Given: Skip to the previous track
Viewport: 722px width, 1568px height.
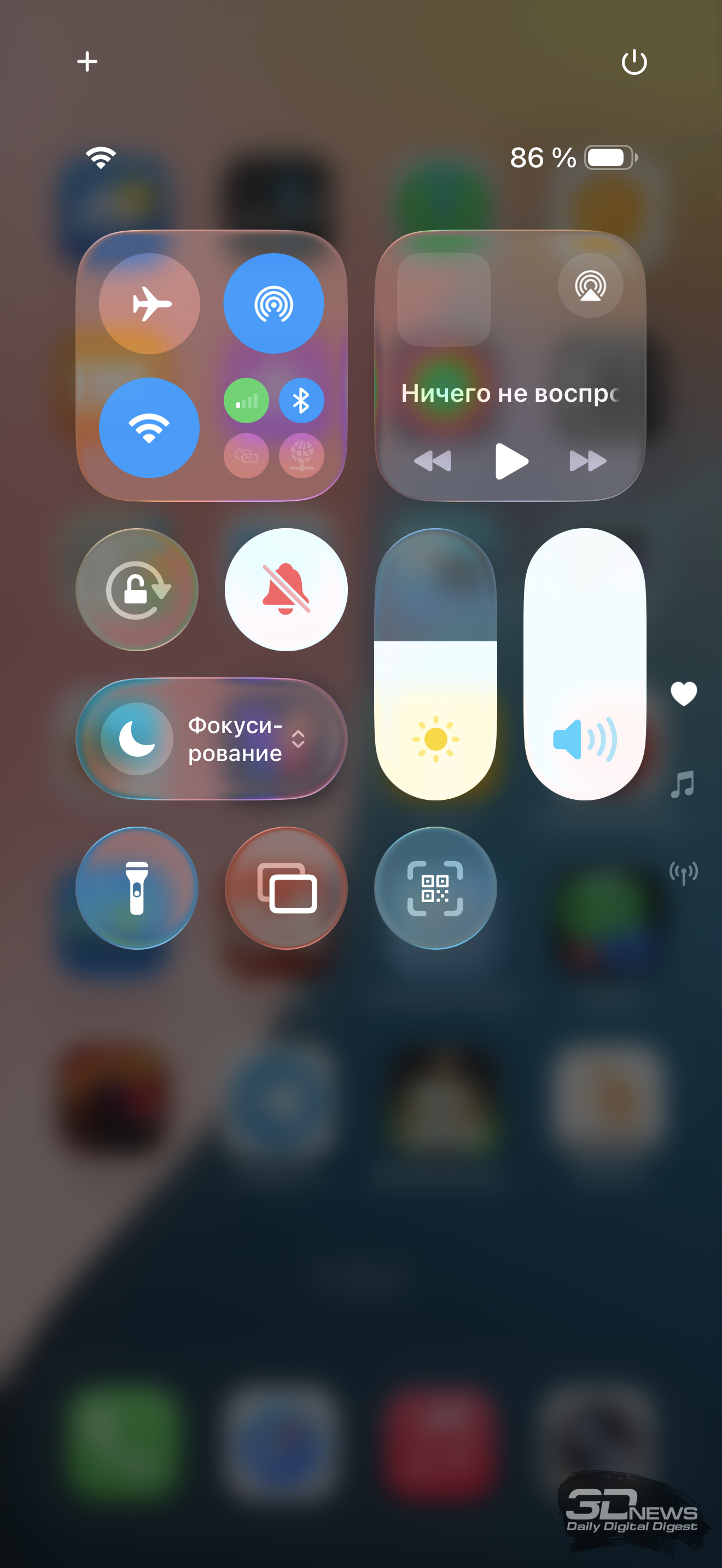Looking at the screenshot, I should pos(432,461).
